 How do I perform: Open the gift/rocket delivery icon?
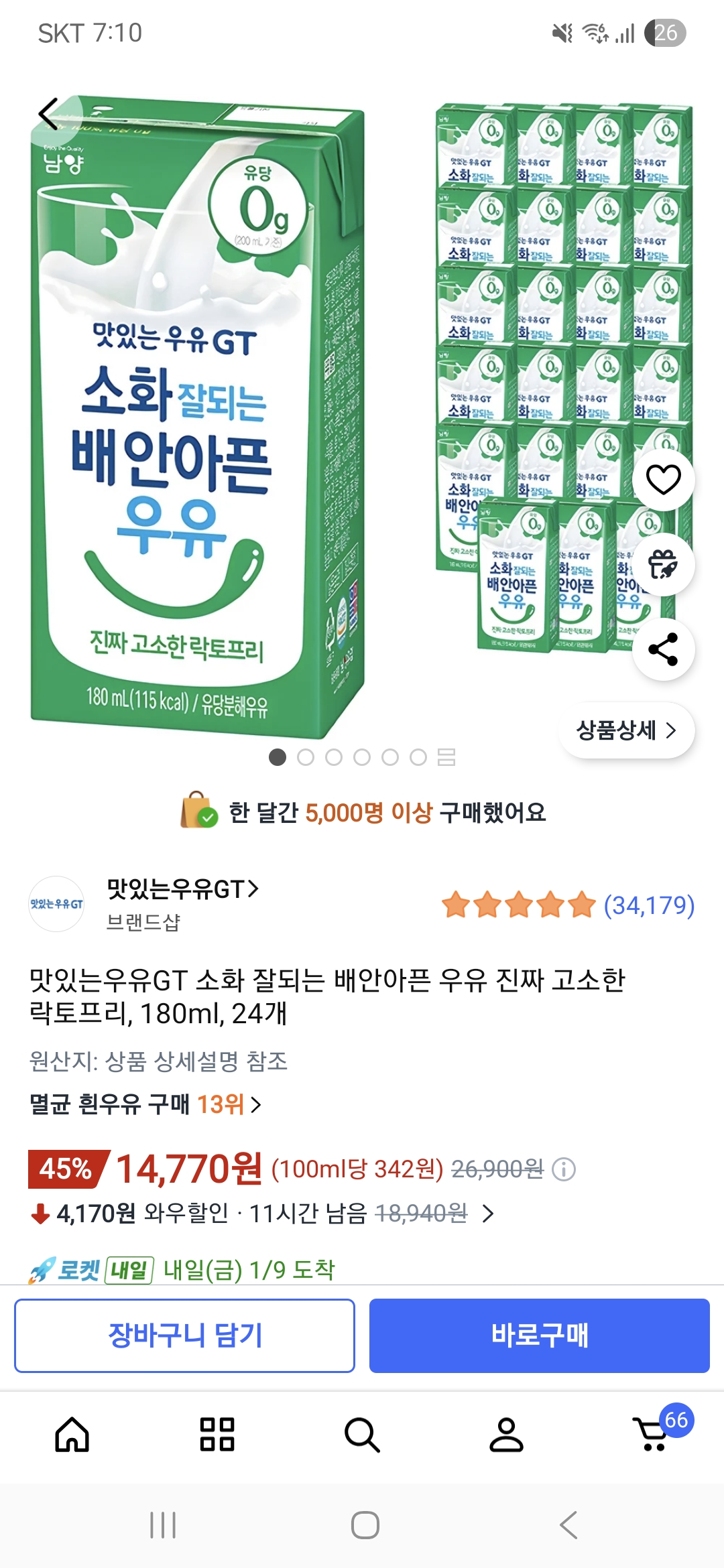[663, 565]
